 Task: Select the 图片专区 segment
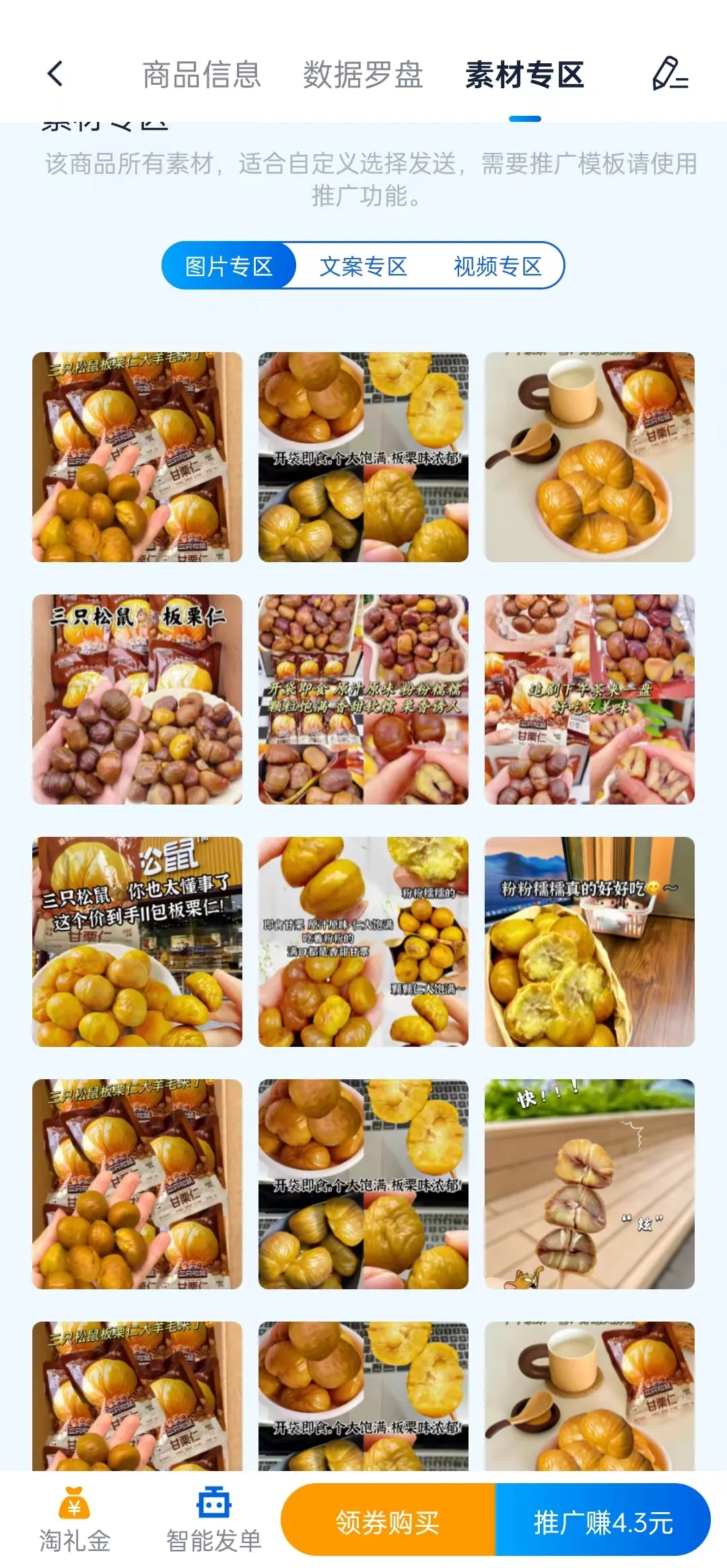tap(229, 267)
